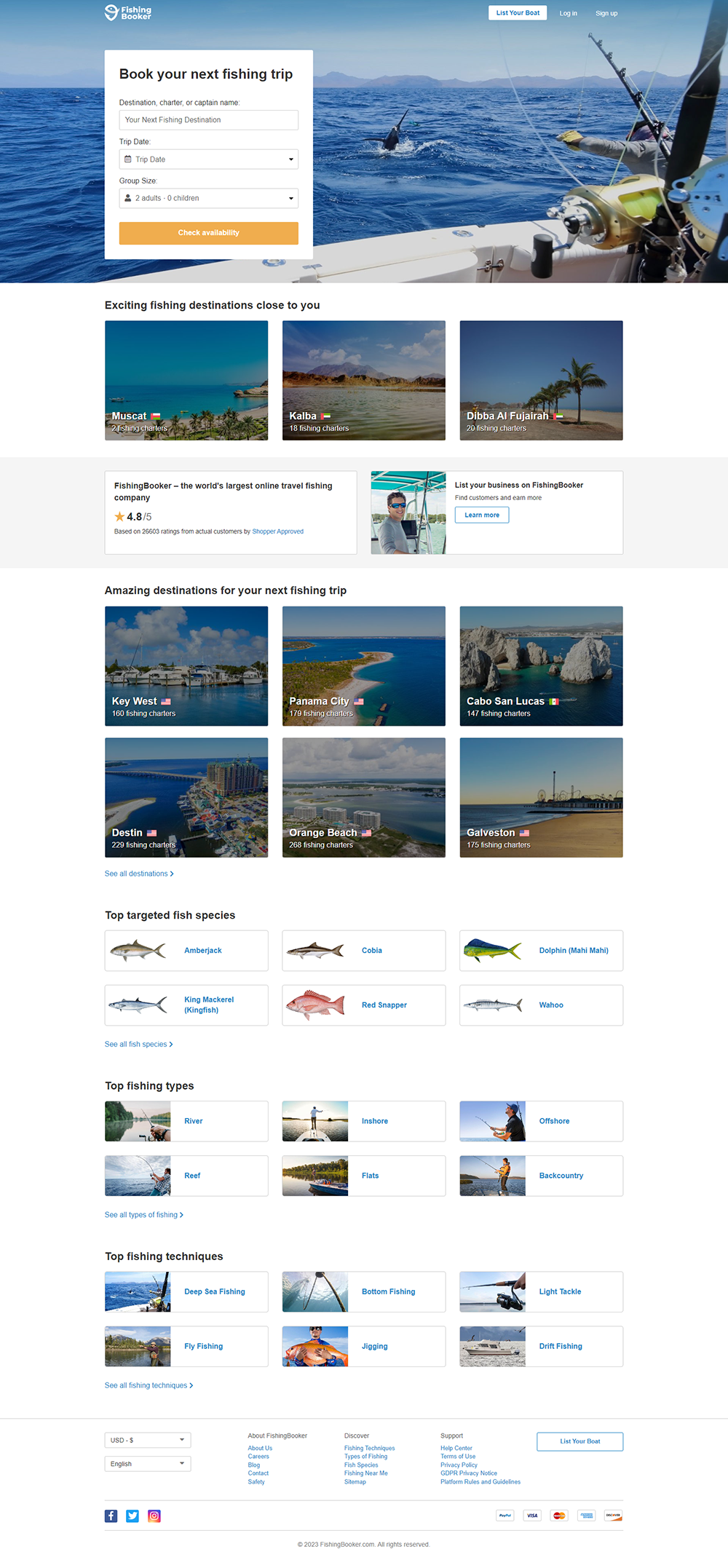The width and height of the screenshot is (728, 1568).
Task: Open the Sign up link
Action: (x=606, y=13)
